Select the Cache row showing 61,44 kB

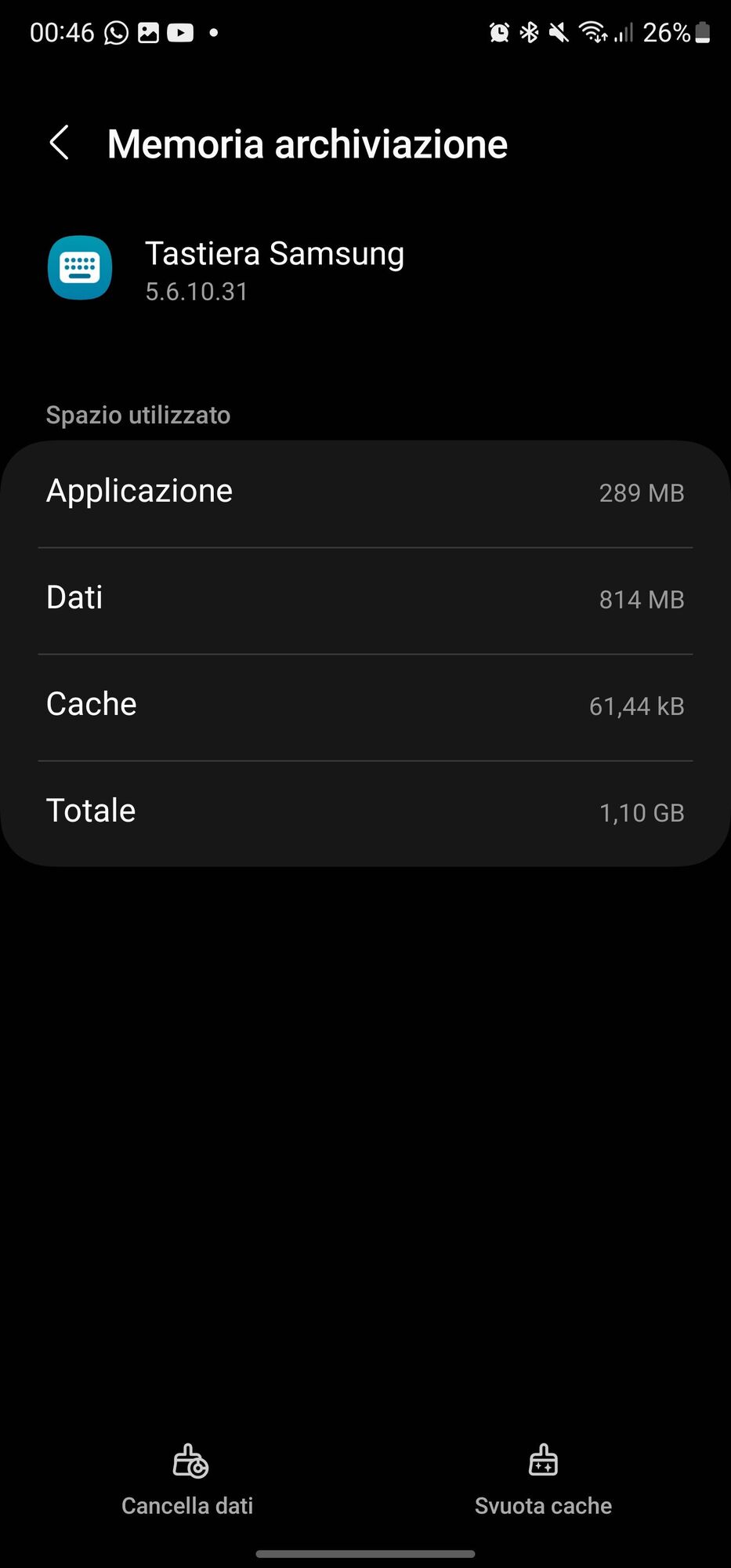click(365, 704)
